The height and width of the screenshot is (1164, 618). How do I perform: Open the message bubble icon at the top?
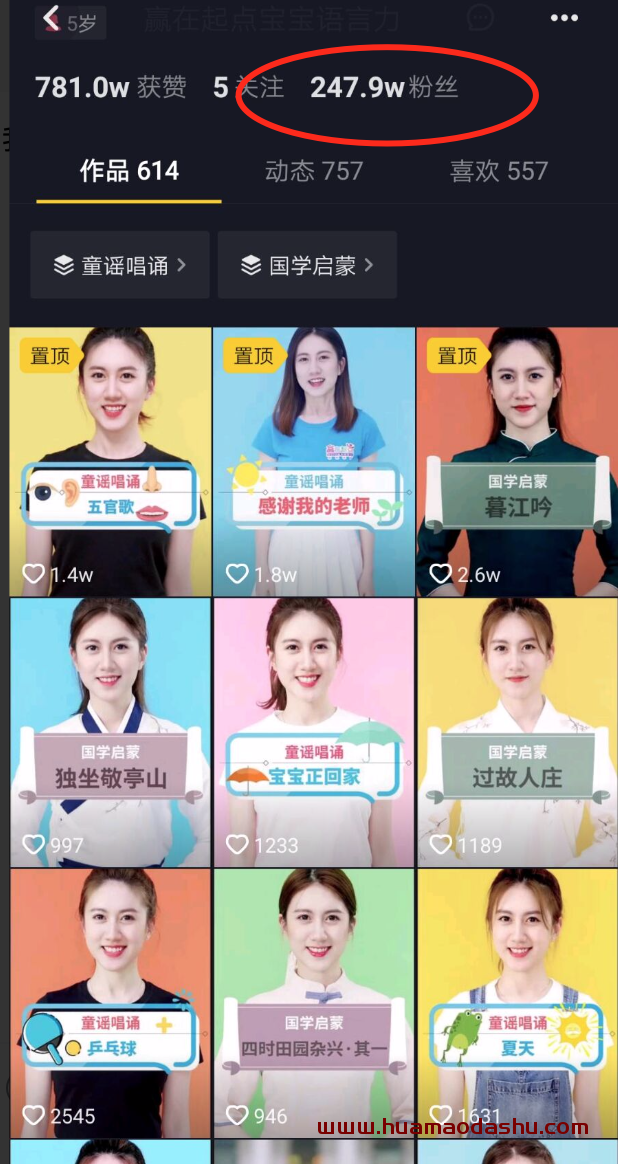481,18
